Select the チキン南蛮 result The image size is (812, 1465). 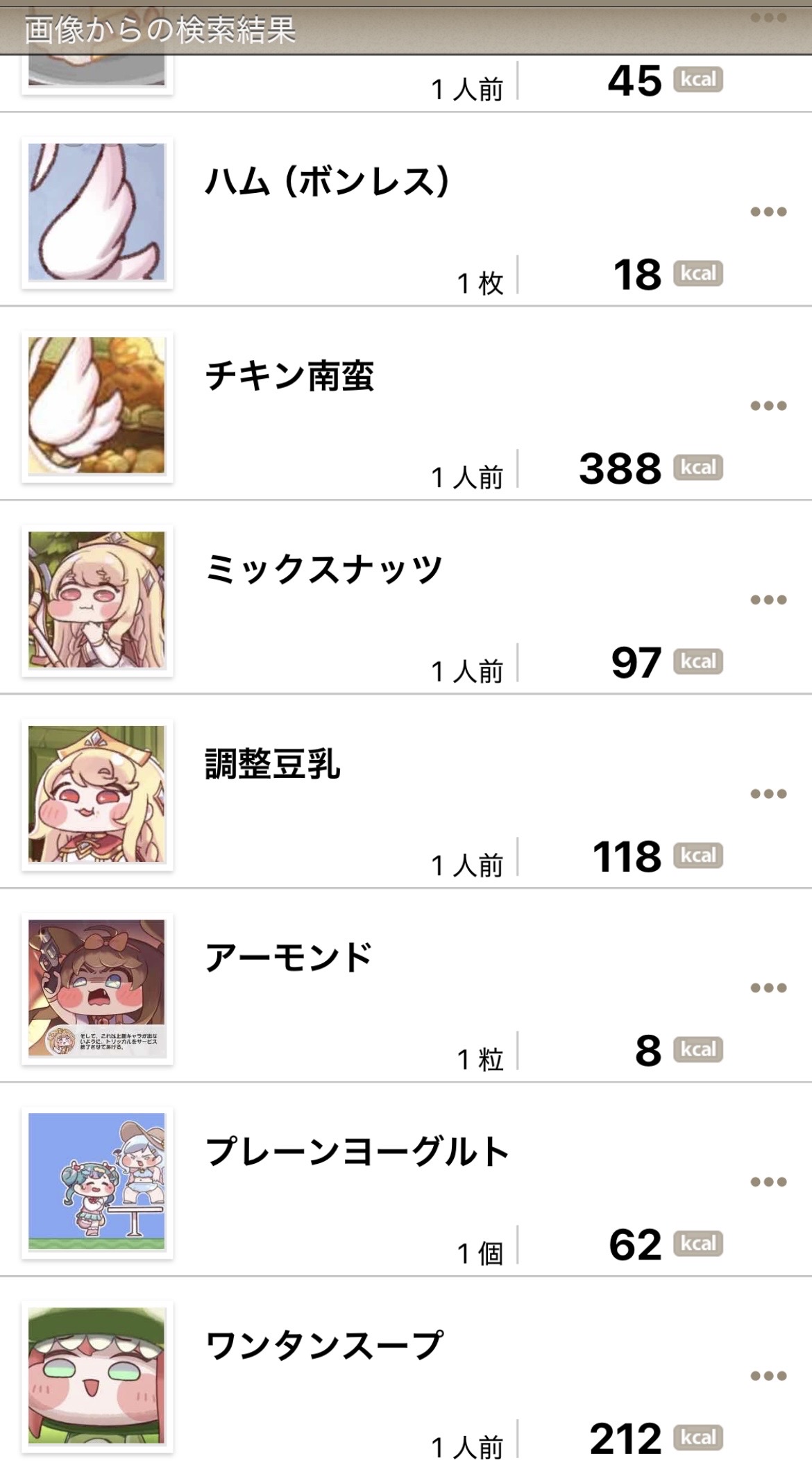coord(289,376)
